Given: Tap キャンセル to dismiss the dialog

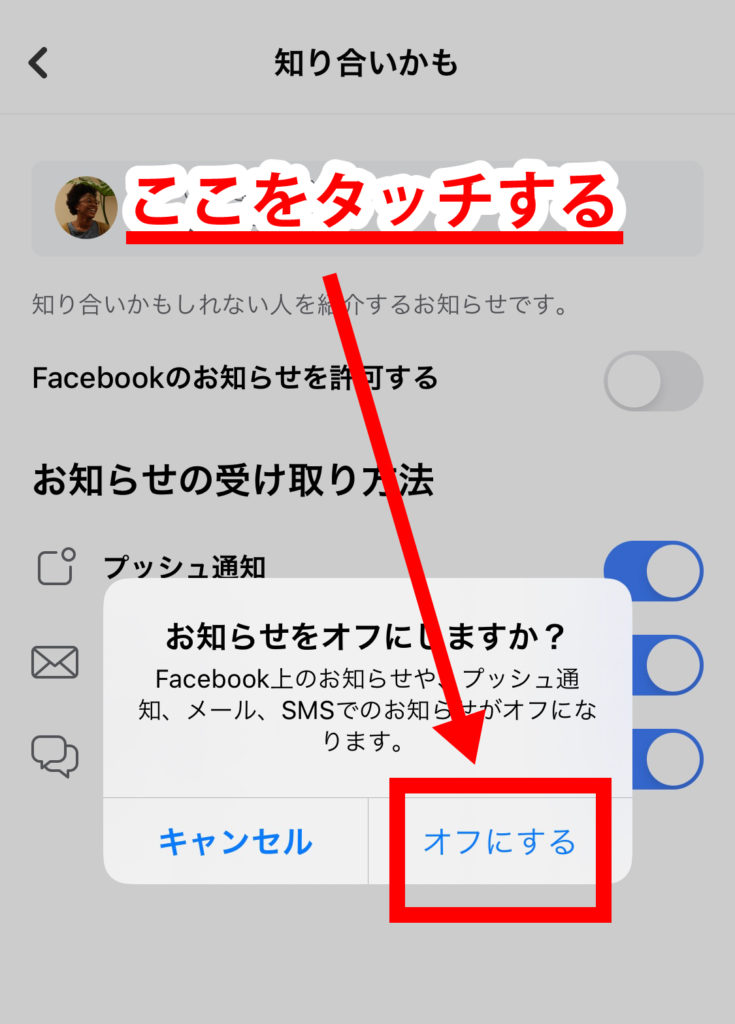Looking at the screenshot, I should [236, 842].
